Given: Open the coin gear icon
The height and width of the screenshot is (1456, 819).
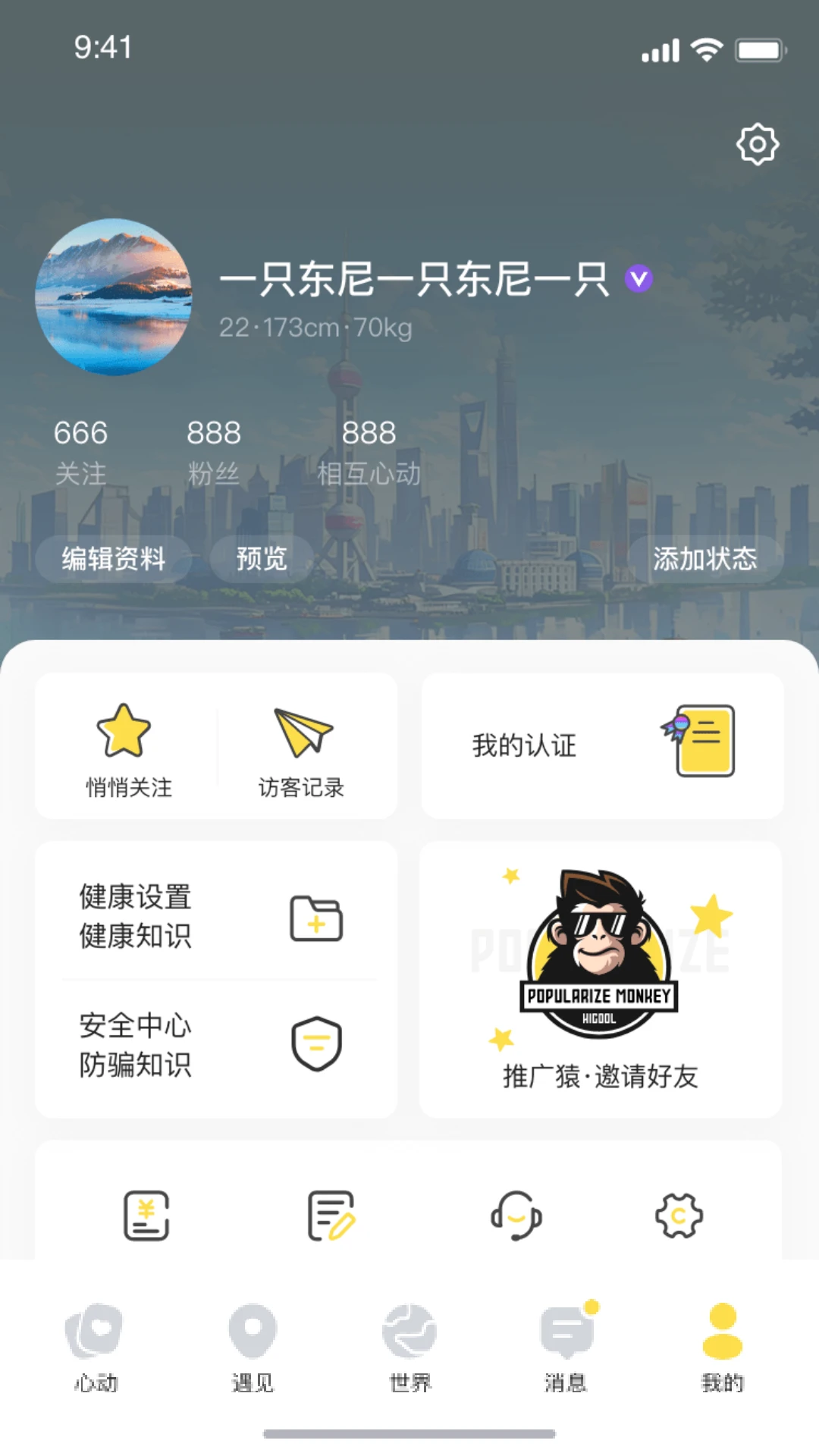Looking at the screenshot, I should [681, 1213].
